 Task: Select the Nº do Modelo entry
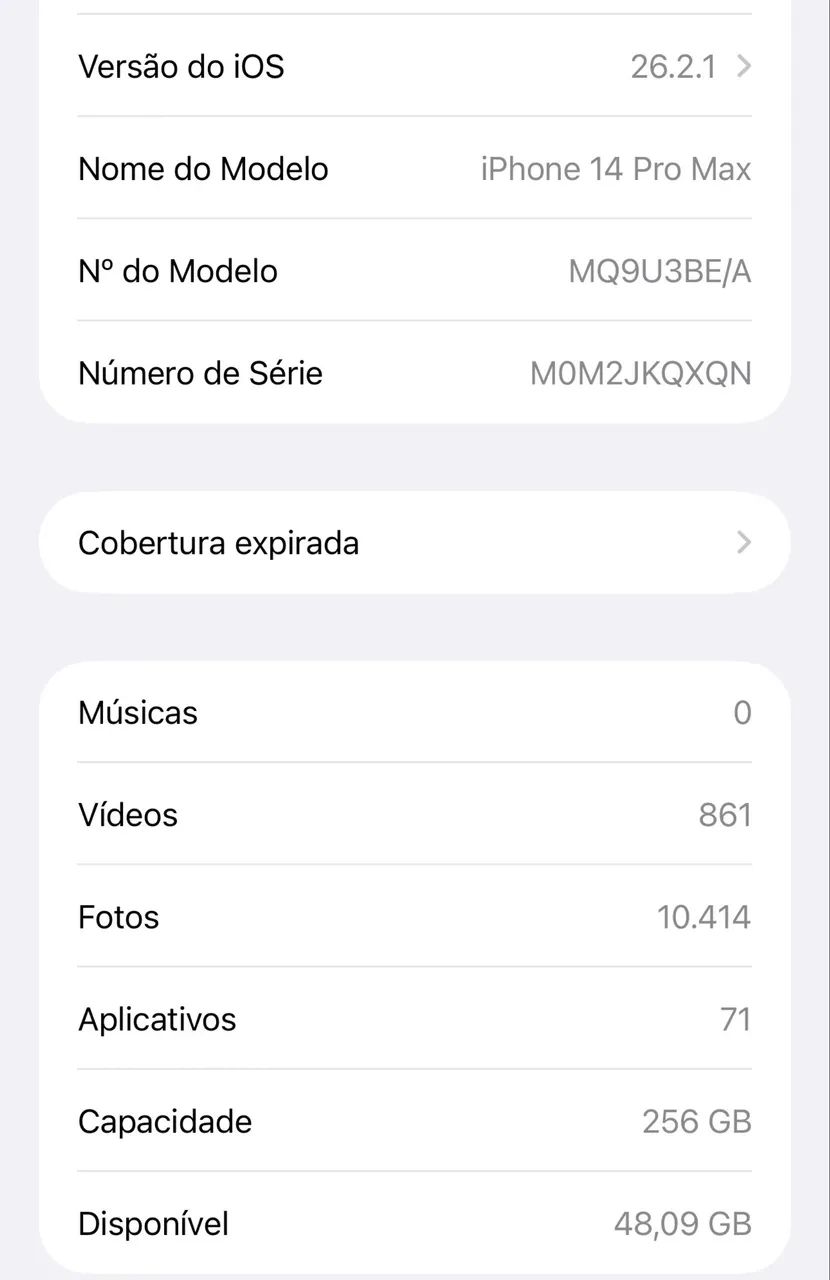click(415, 271)
